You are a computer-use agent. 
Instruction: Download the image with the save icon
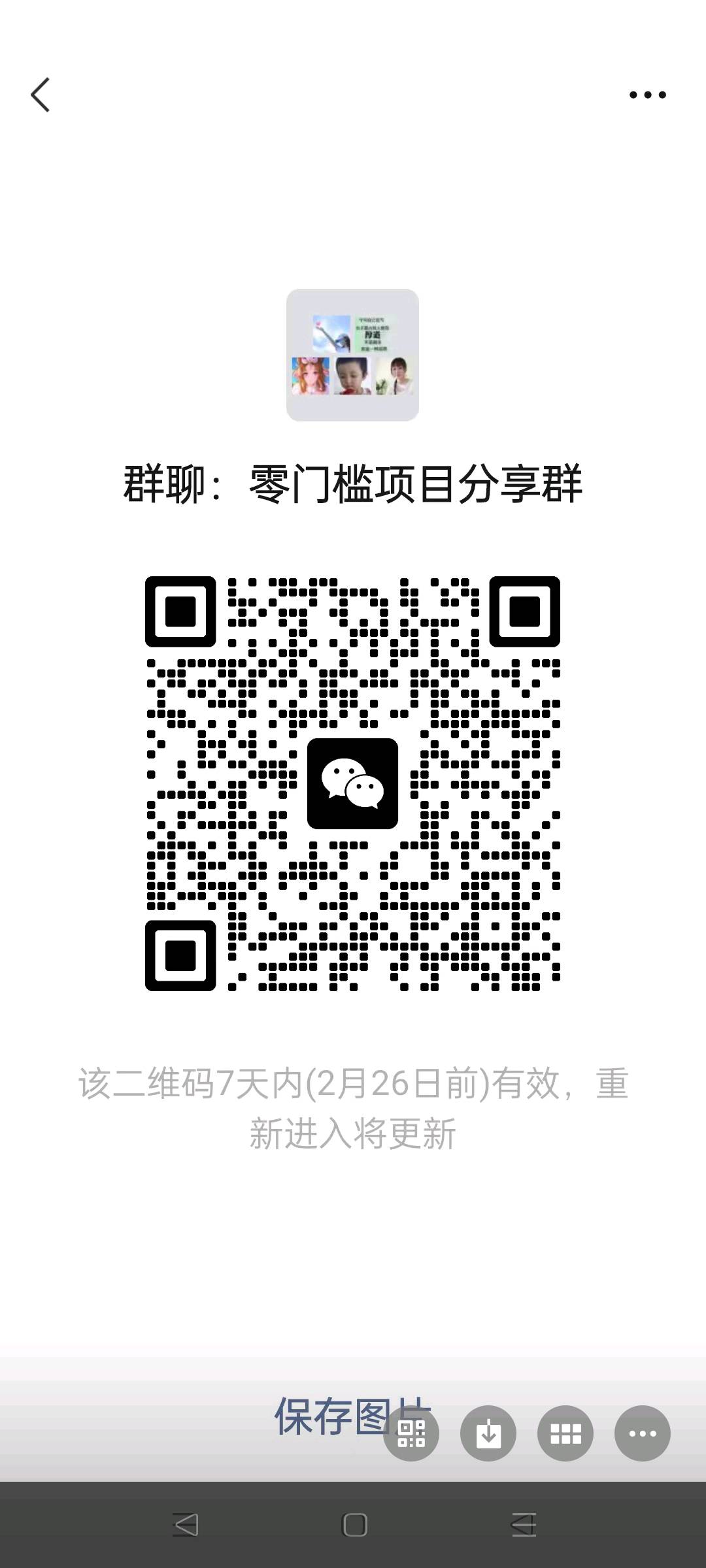[x=488, y=1434]
